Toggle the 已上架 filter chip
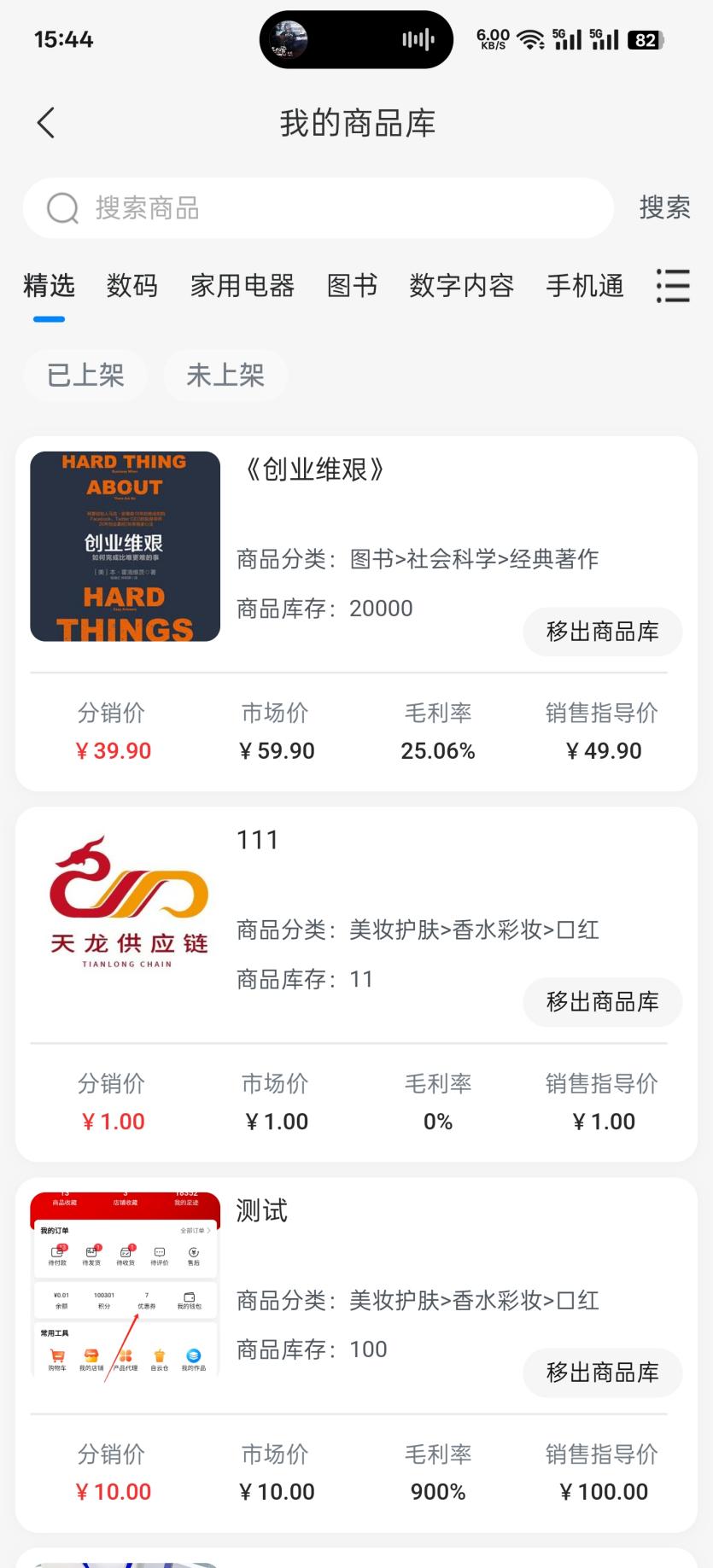This screenshot has width=713, height=1568. tap(85, 375)
